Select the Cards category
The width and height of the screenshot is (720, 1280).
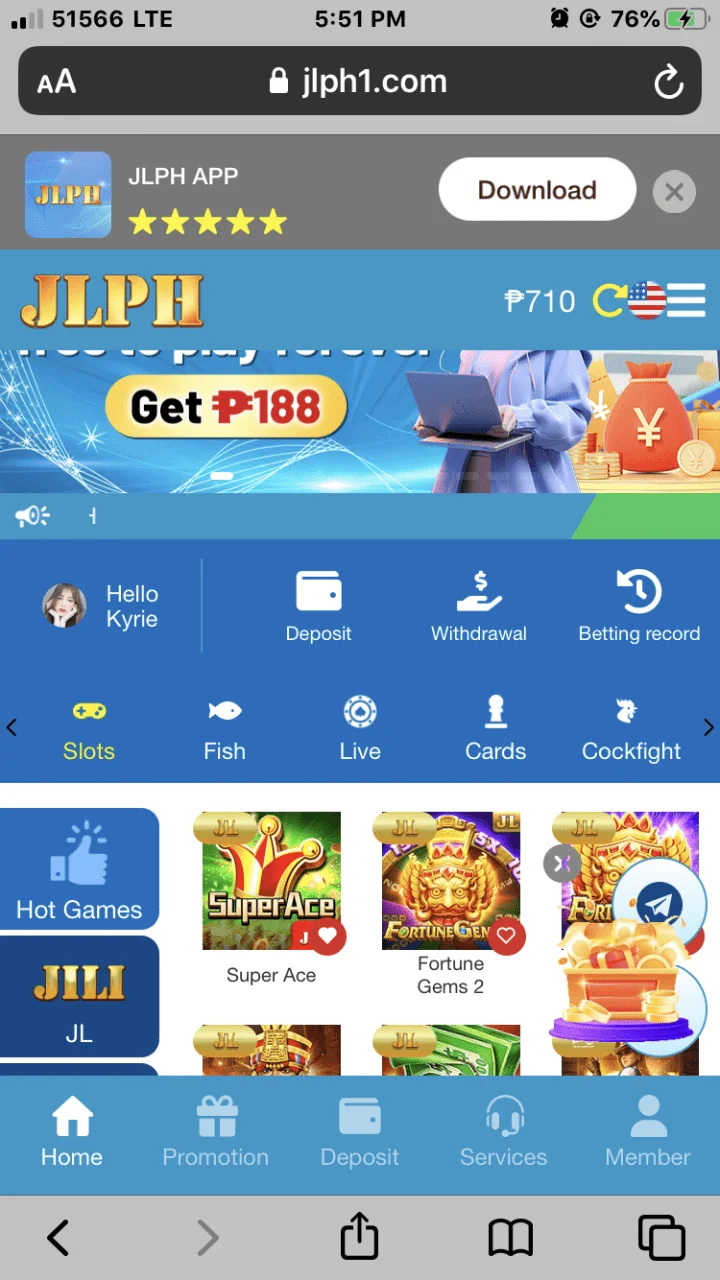click(x=495, y=731)
